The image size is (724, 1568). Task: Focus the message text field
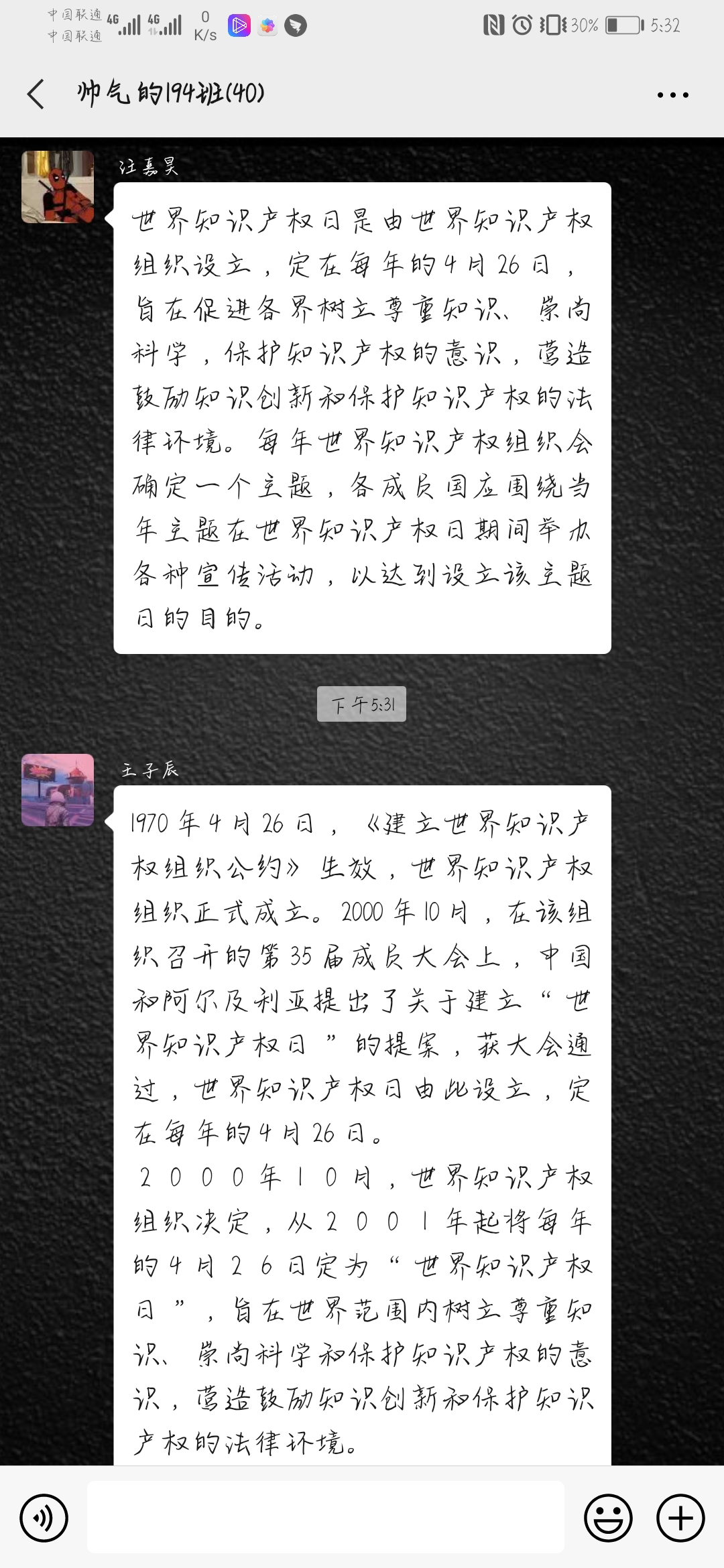[x=326, y=1517]
